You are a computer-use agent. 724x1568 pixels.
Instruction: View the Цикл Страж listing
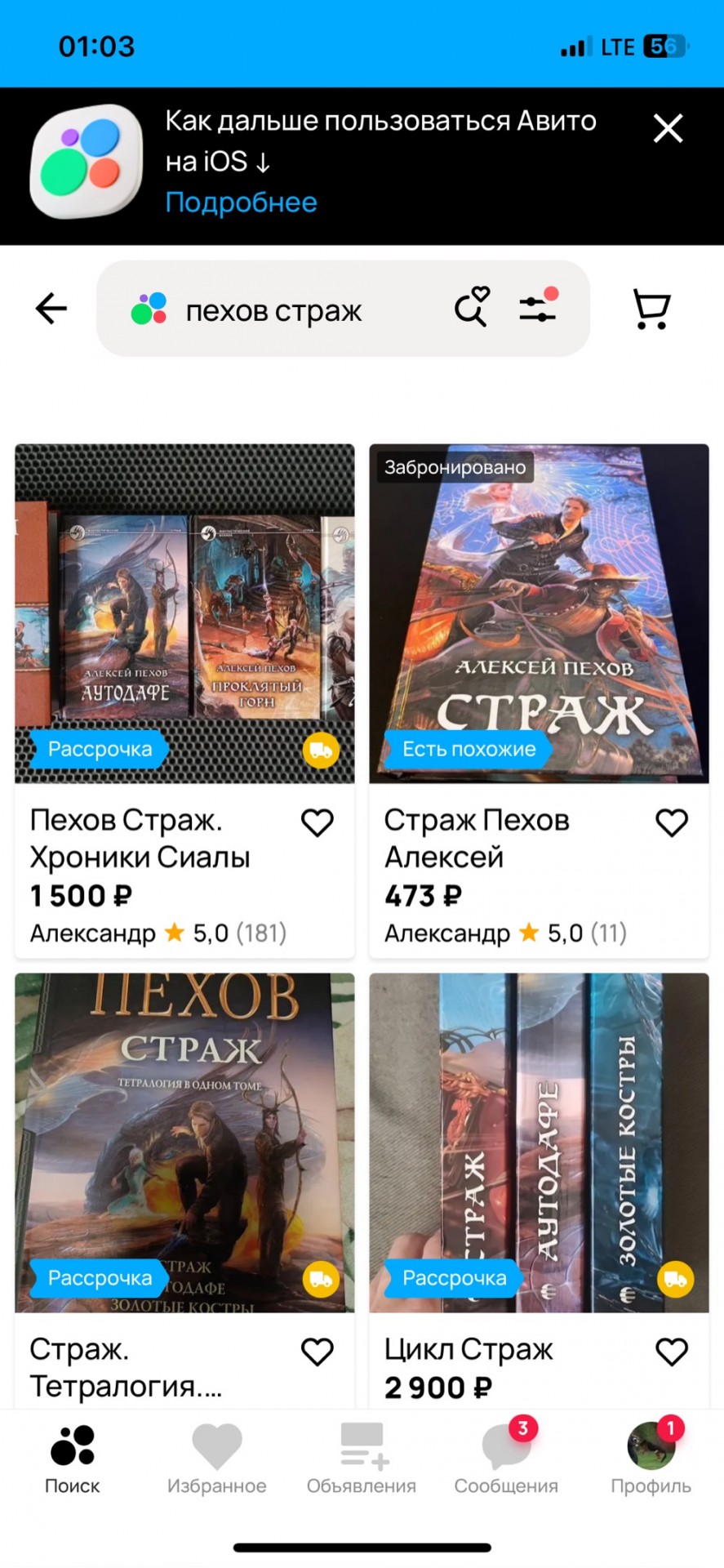[x=539, y=1142]
